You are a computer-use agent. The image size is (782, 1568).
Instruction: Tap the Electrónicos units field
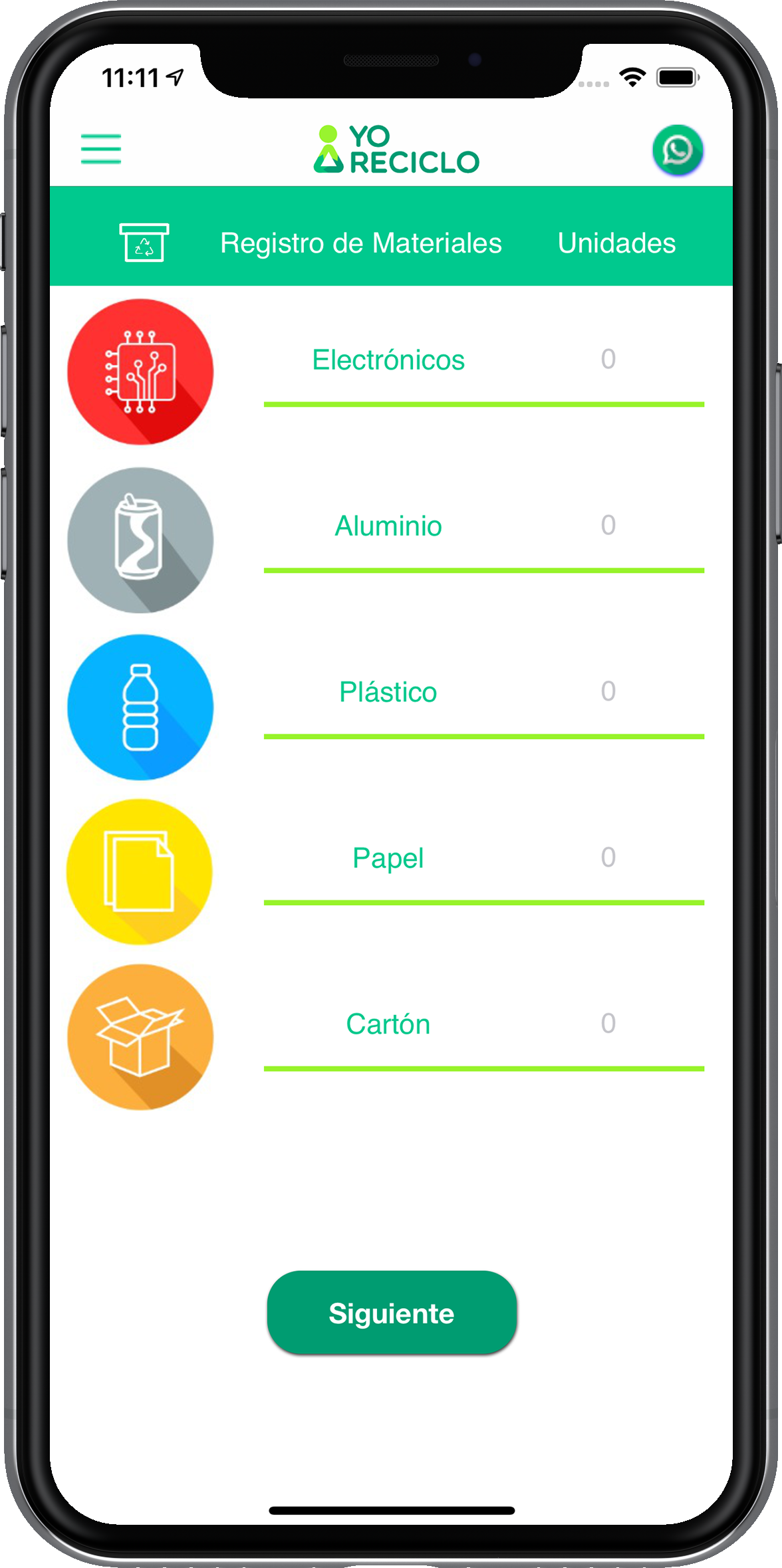point(608,360)
